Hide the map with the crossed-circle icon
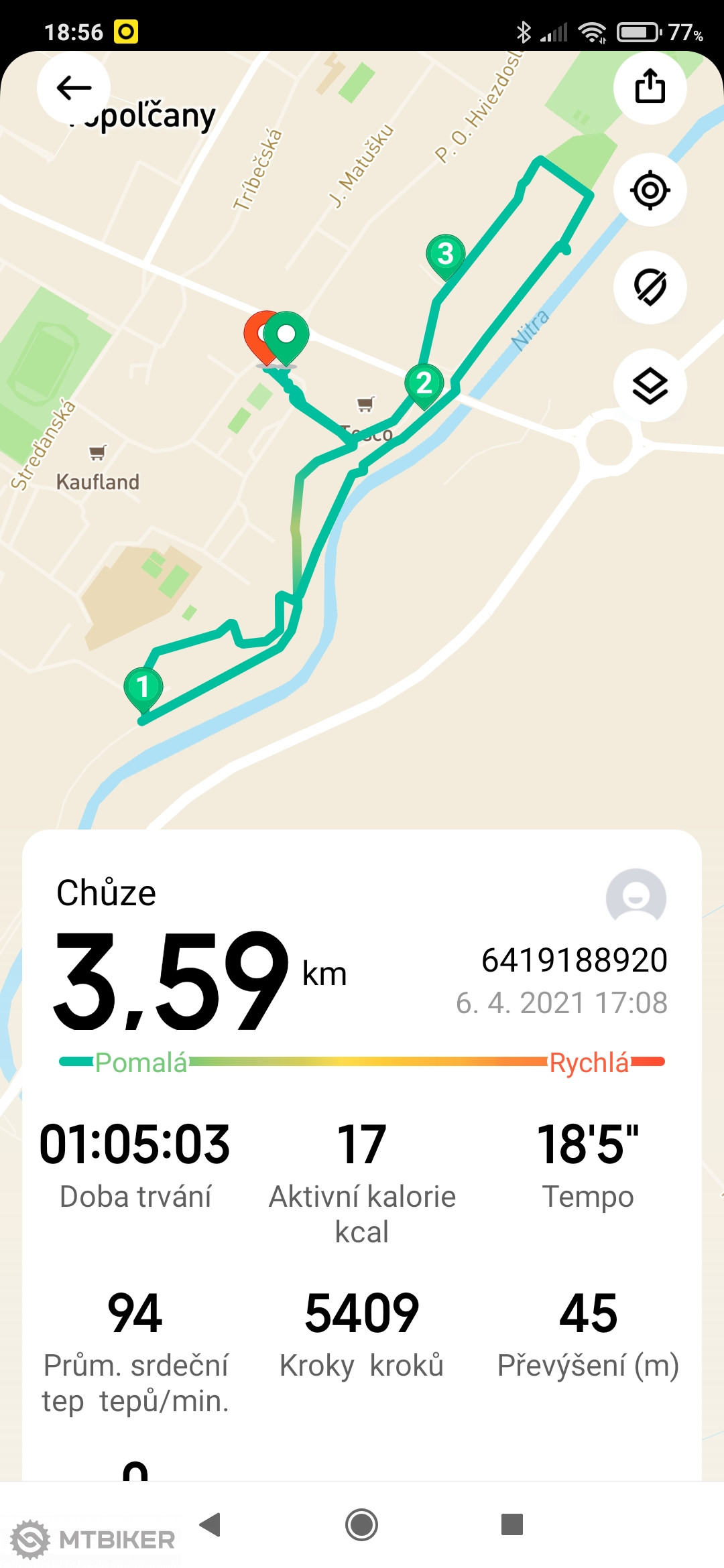The height and width of the screenshot is (1568, 724). 650,287
